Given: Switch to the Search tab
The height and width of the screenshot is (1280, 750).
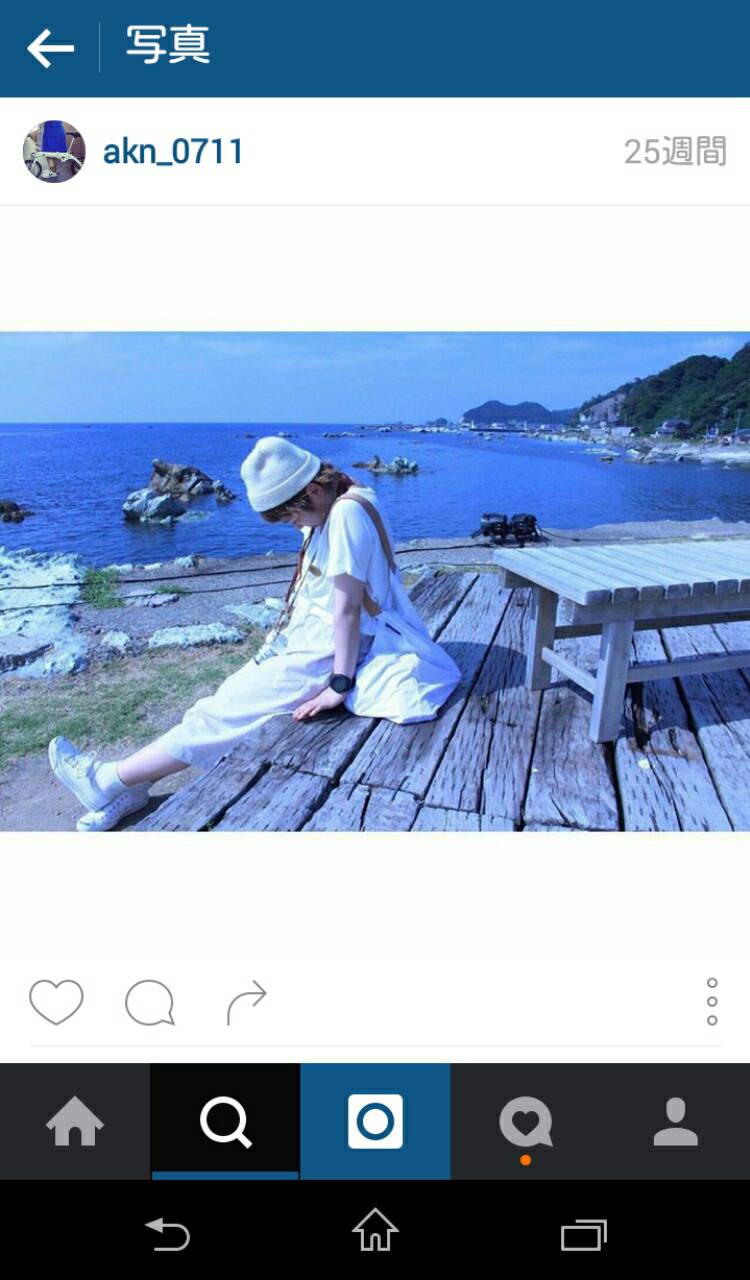Looking at the screenshot, I should 225,1122.
